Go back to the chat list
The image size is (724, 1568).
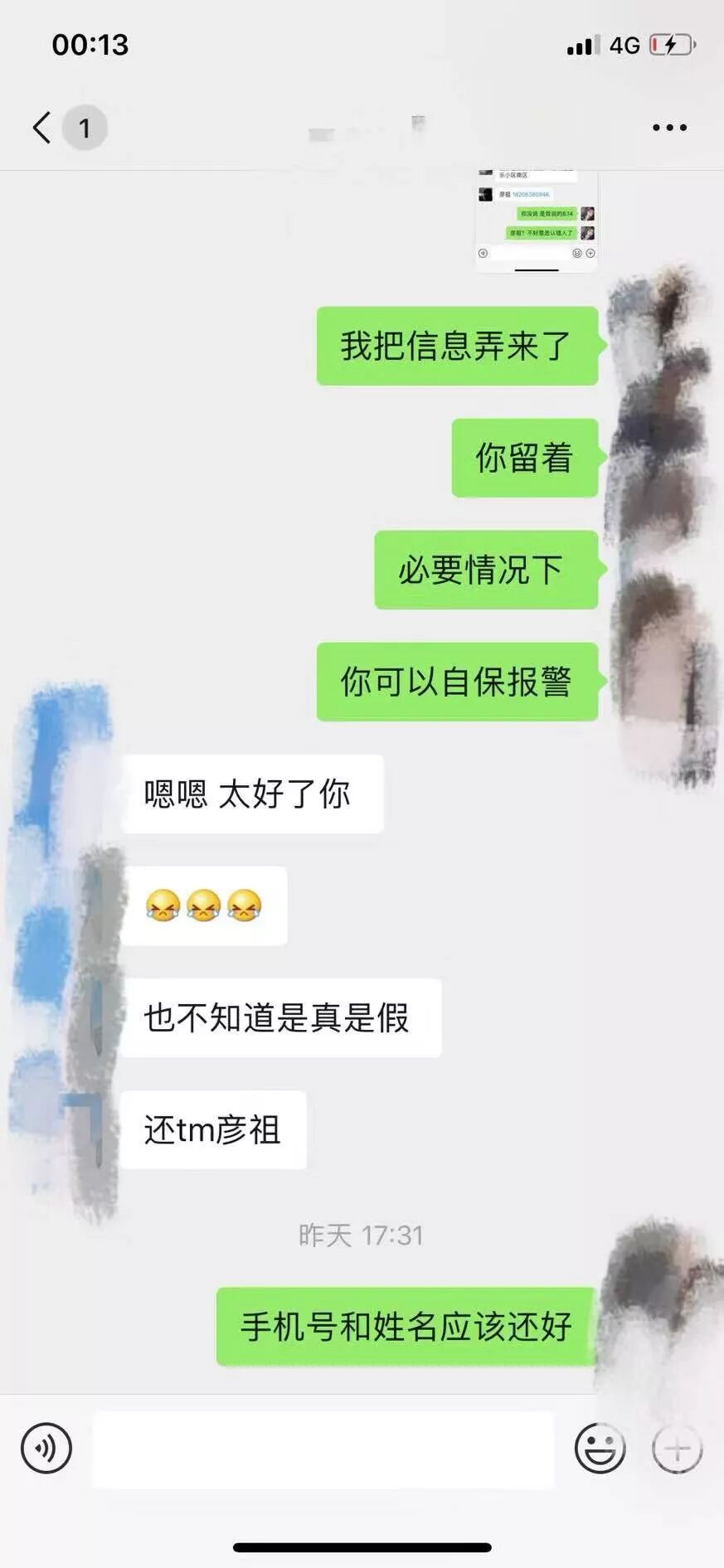point(43,128)
